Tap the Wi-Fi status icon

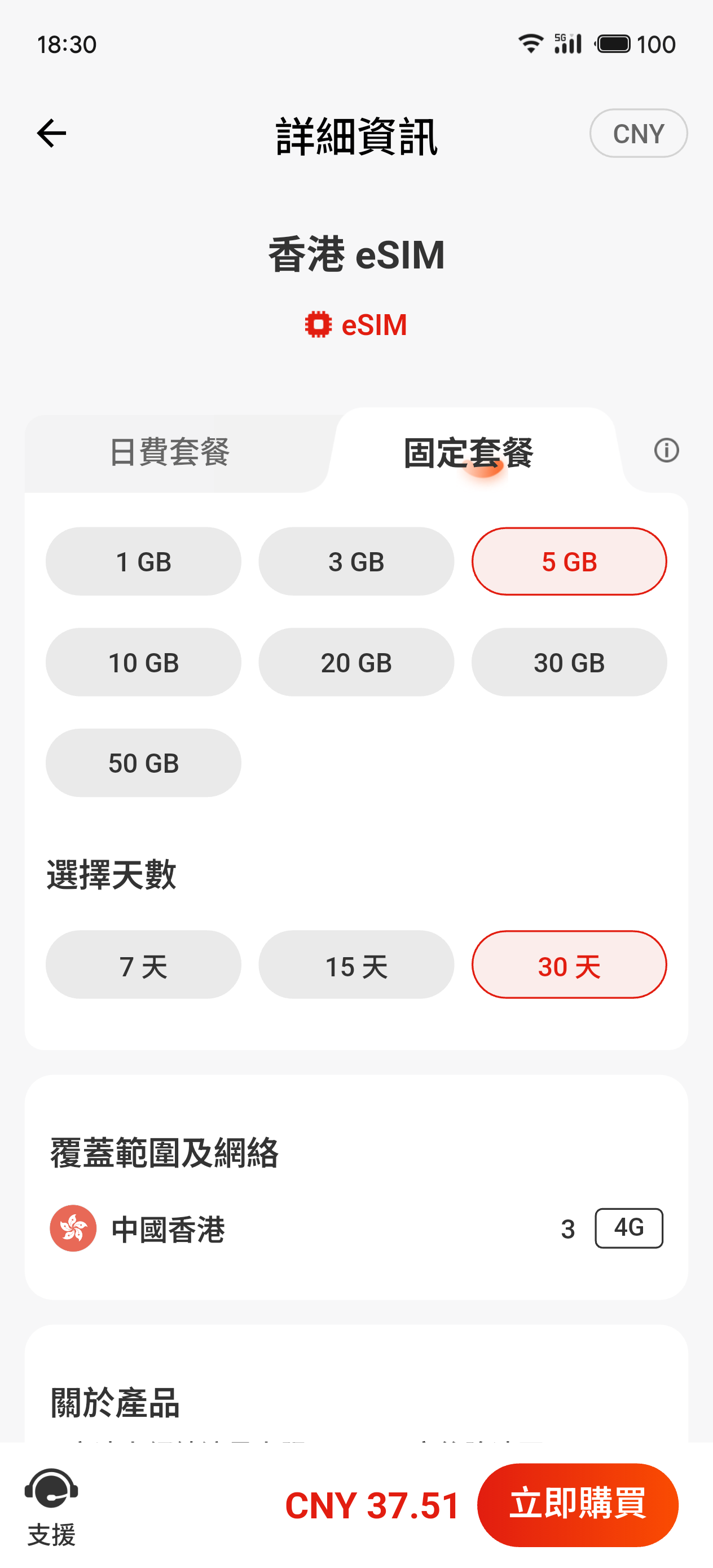coord(531,43)
